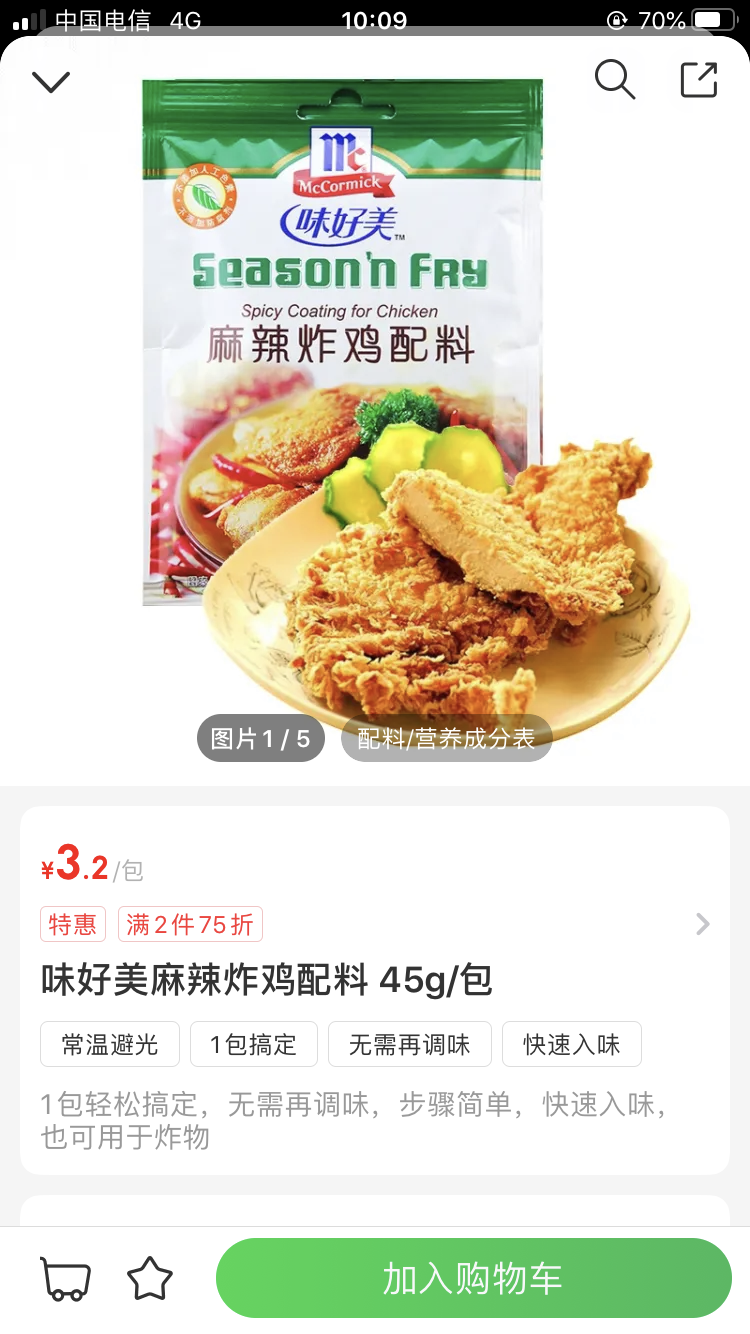View the 配料/营养成分表 image
This screenshot has width=750, height=1334.
click(446, 739)
